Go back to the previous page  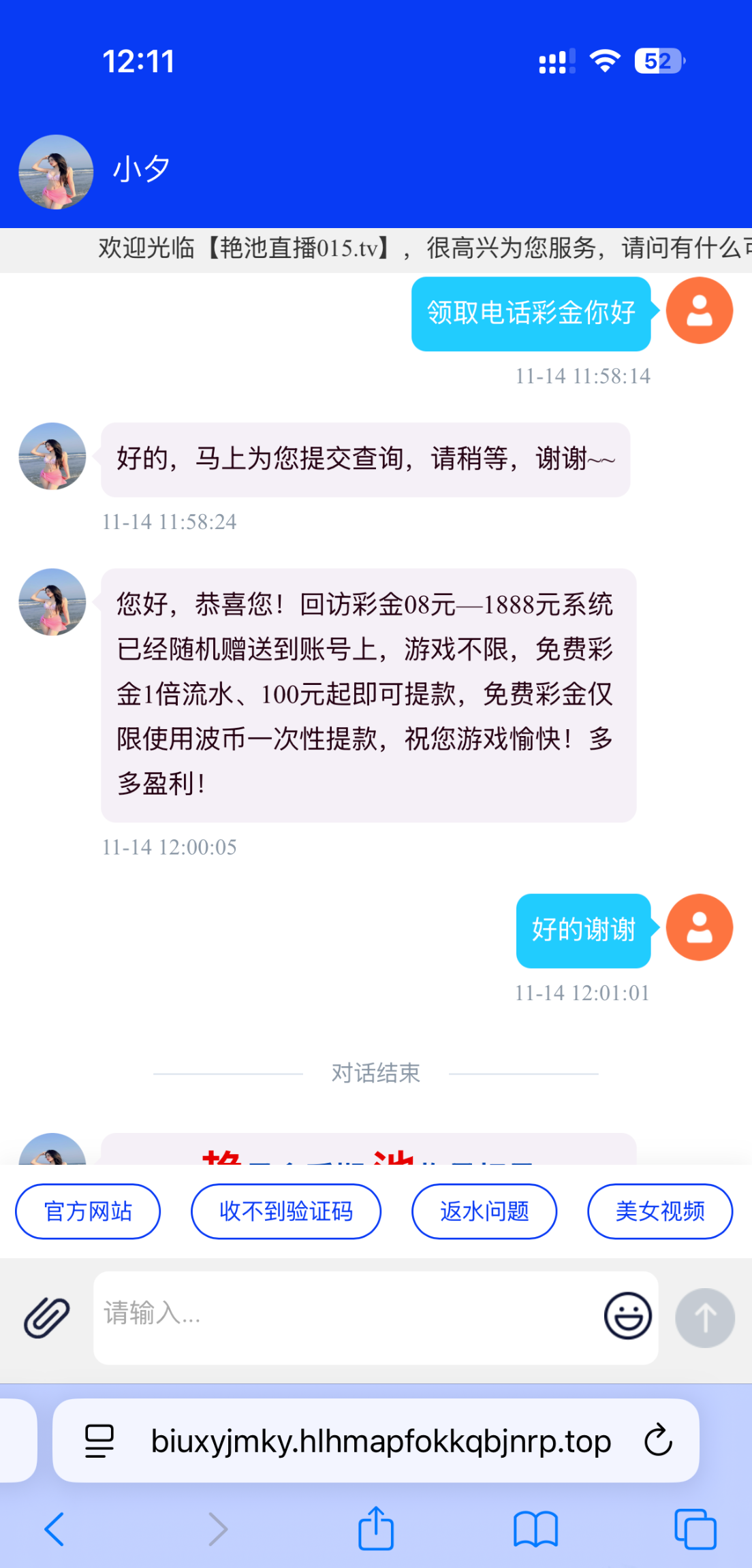click(x=54, y=1529)
